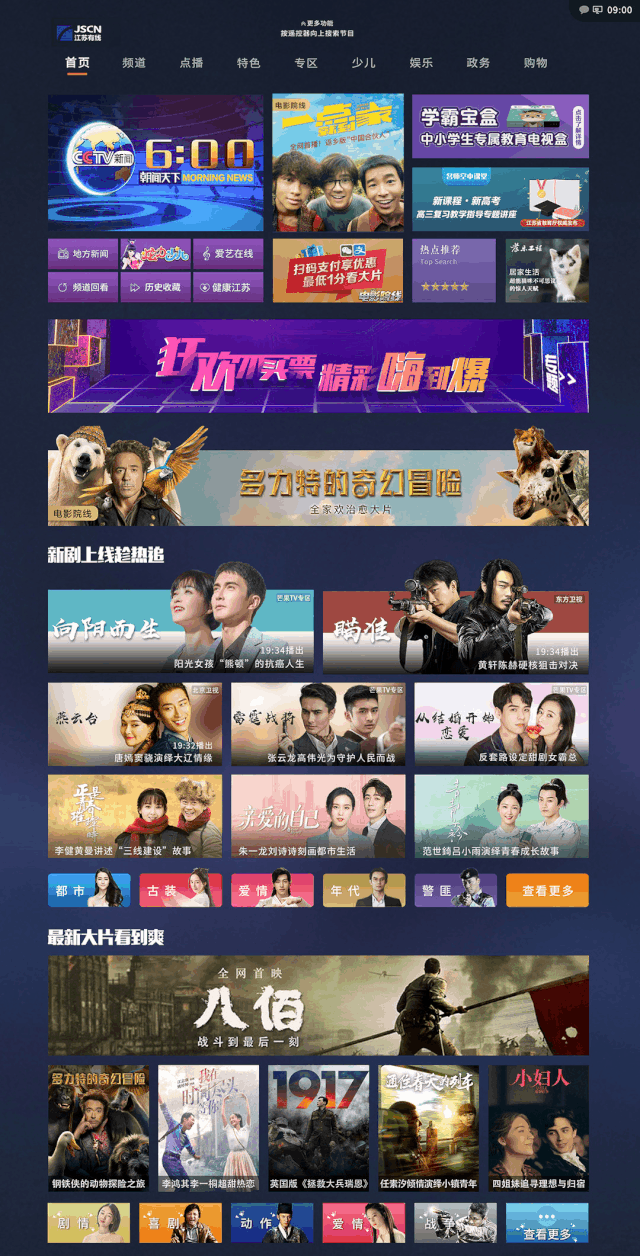The height and width of the screenshot is (1256, 640).
Task: Switch to the 点播 tab
Action: coord(191,63)
